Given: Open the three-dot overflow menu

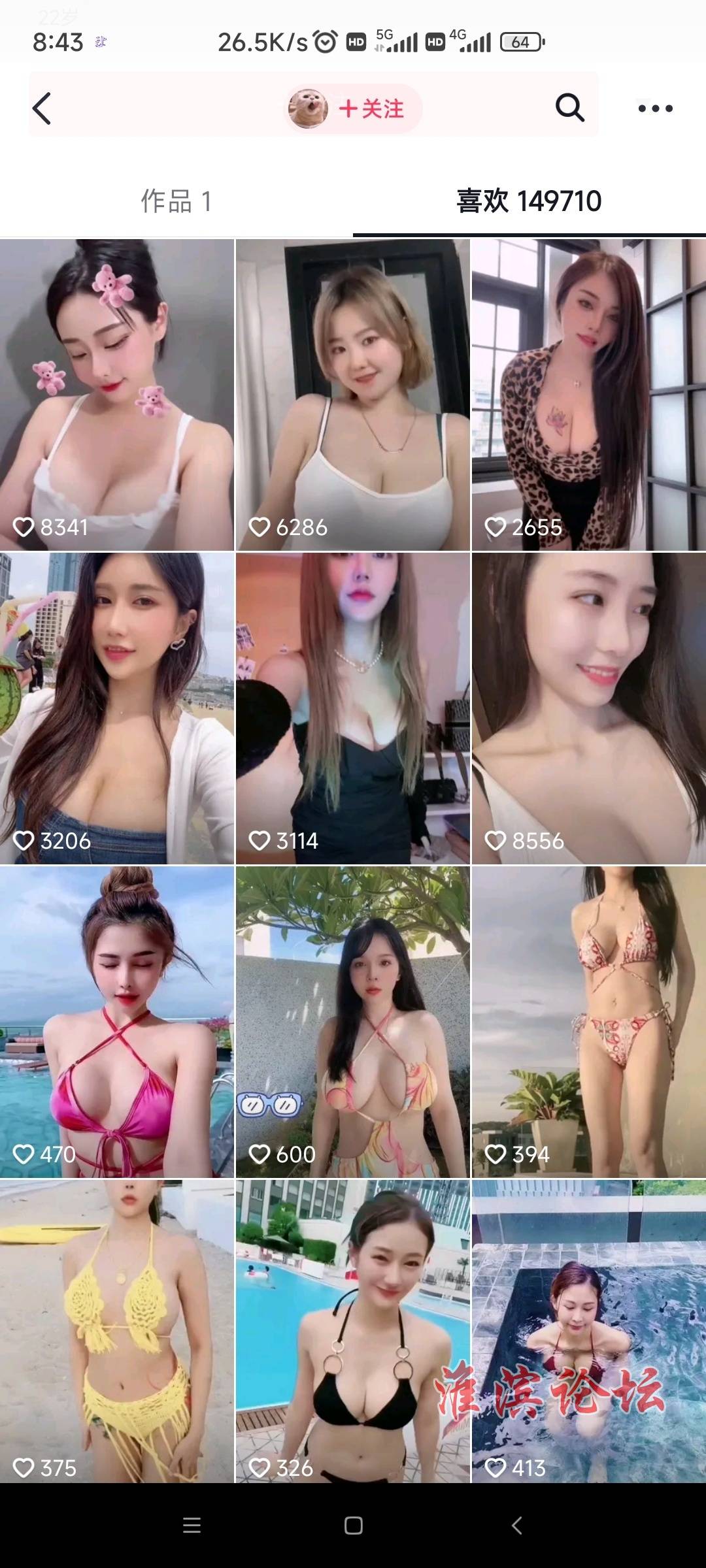Looking at the screenshot, I should click(655, 108).
